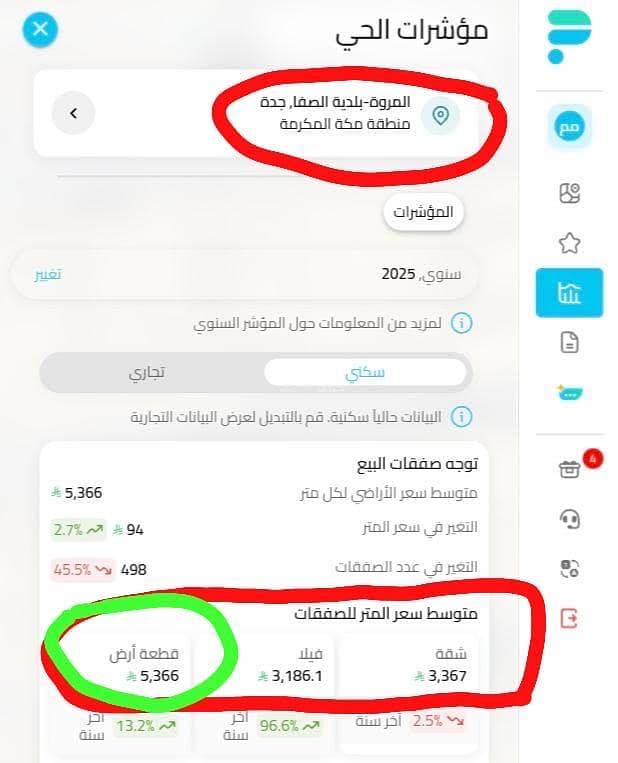Tap the red logout icon
Viewport: 618px width, 763px height.
tap(569, 619)
